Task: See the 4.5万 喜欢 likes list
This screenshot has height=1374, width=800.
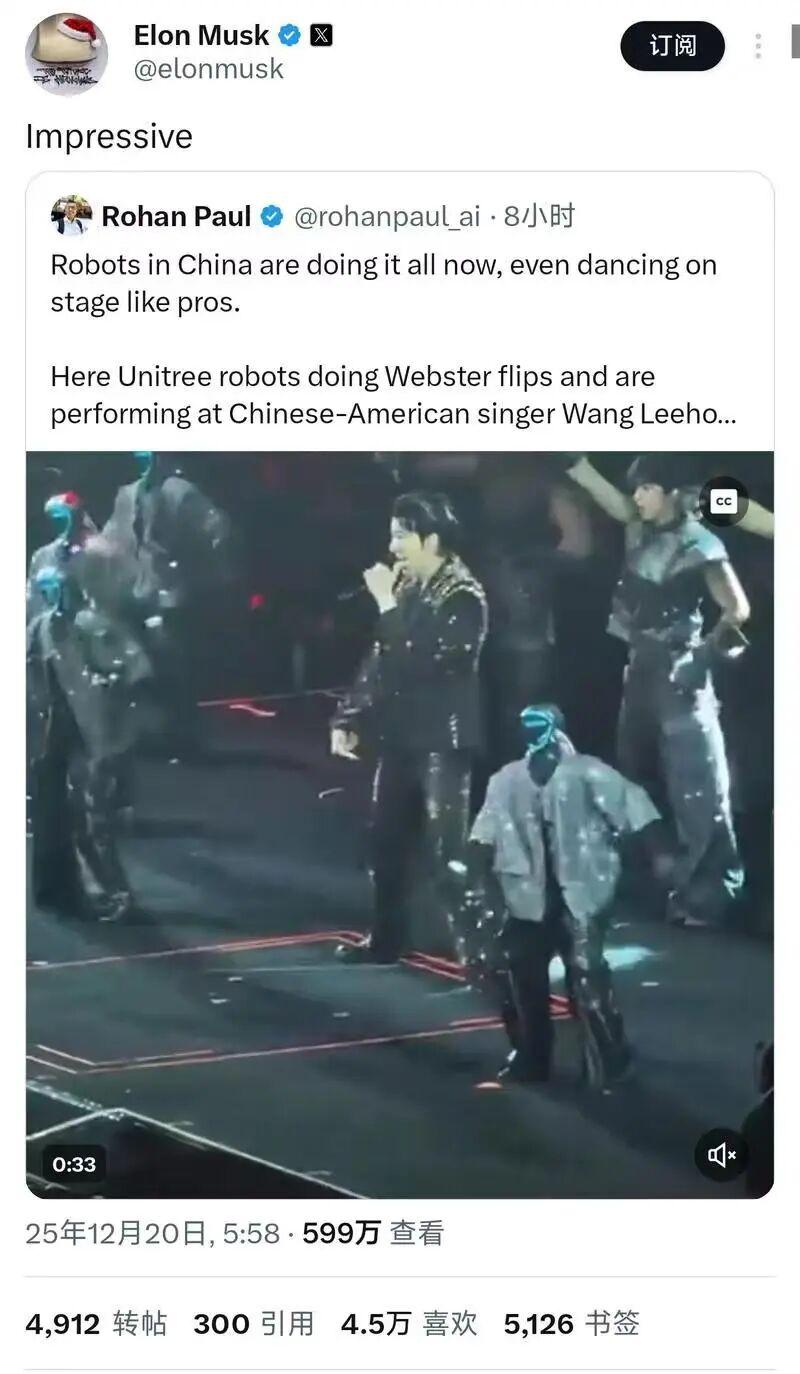Action: click(409, 1324)
